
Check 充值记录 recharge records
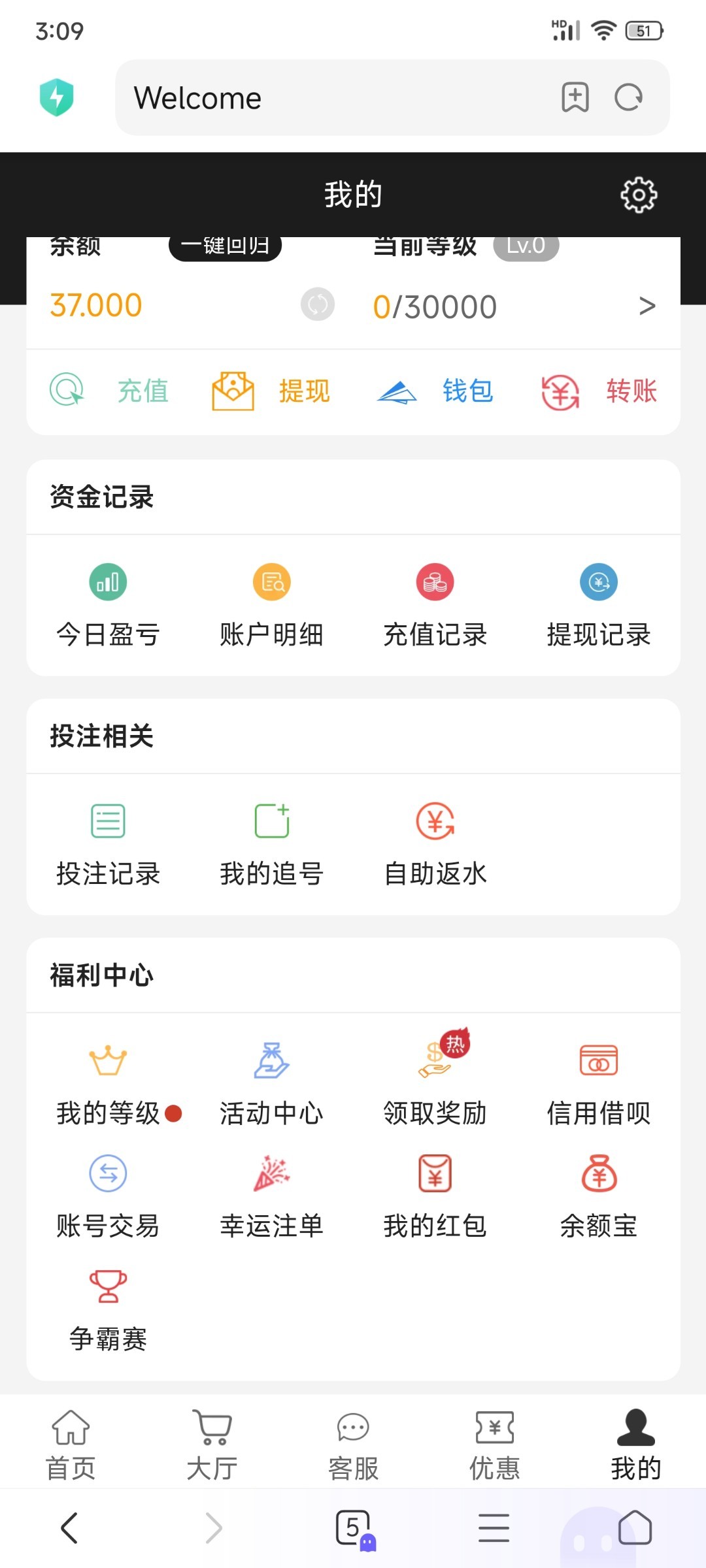(435, 606)
